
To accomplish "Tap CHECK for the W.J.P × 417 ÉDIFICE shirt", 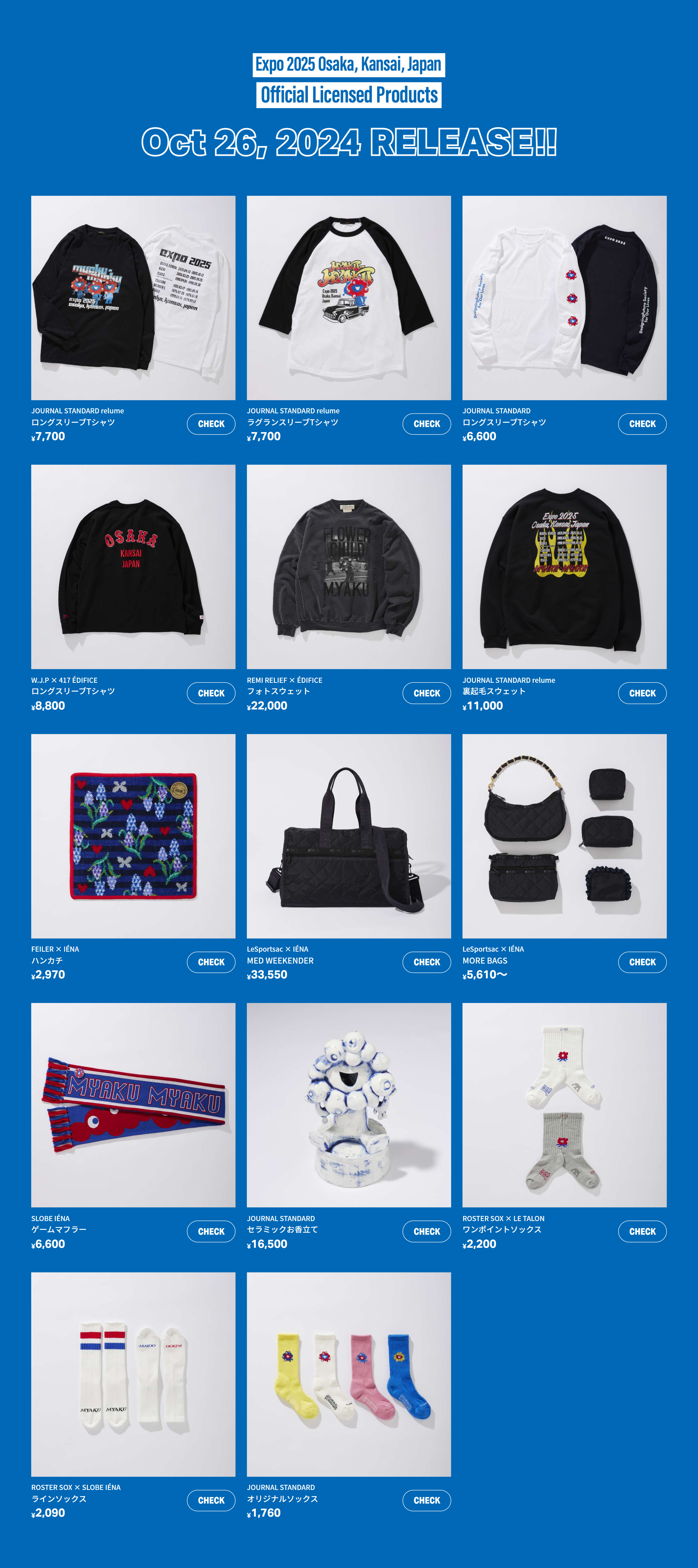I will [211, 693].
